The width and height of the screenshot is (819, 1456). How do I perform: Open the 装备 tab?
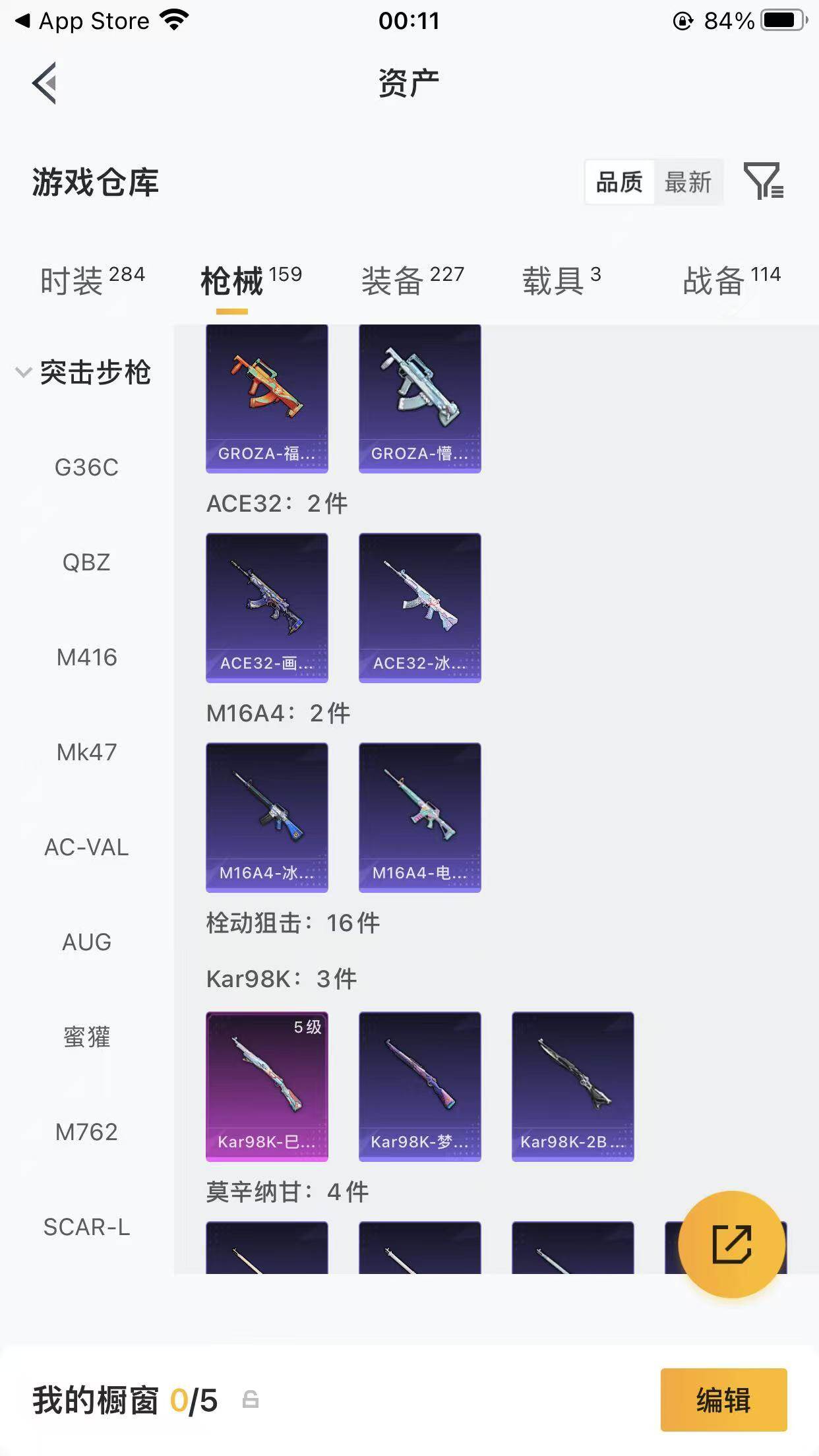(394, 278)
